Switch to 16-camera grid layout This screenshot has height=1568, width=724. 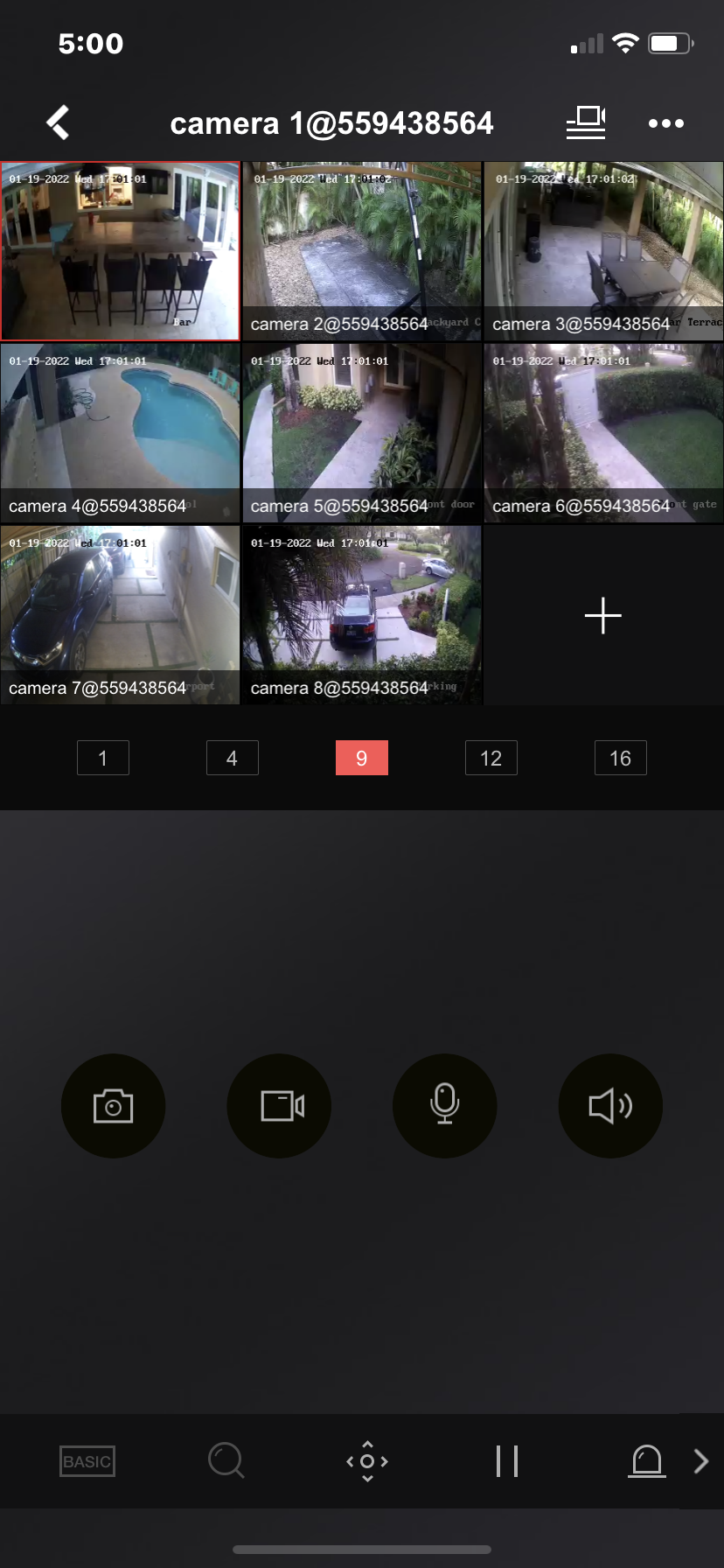(621, 758)
